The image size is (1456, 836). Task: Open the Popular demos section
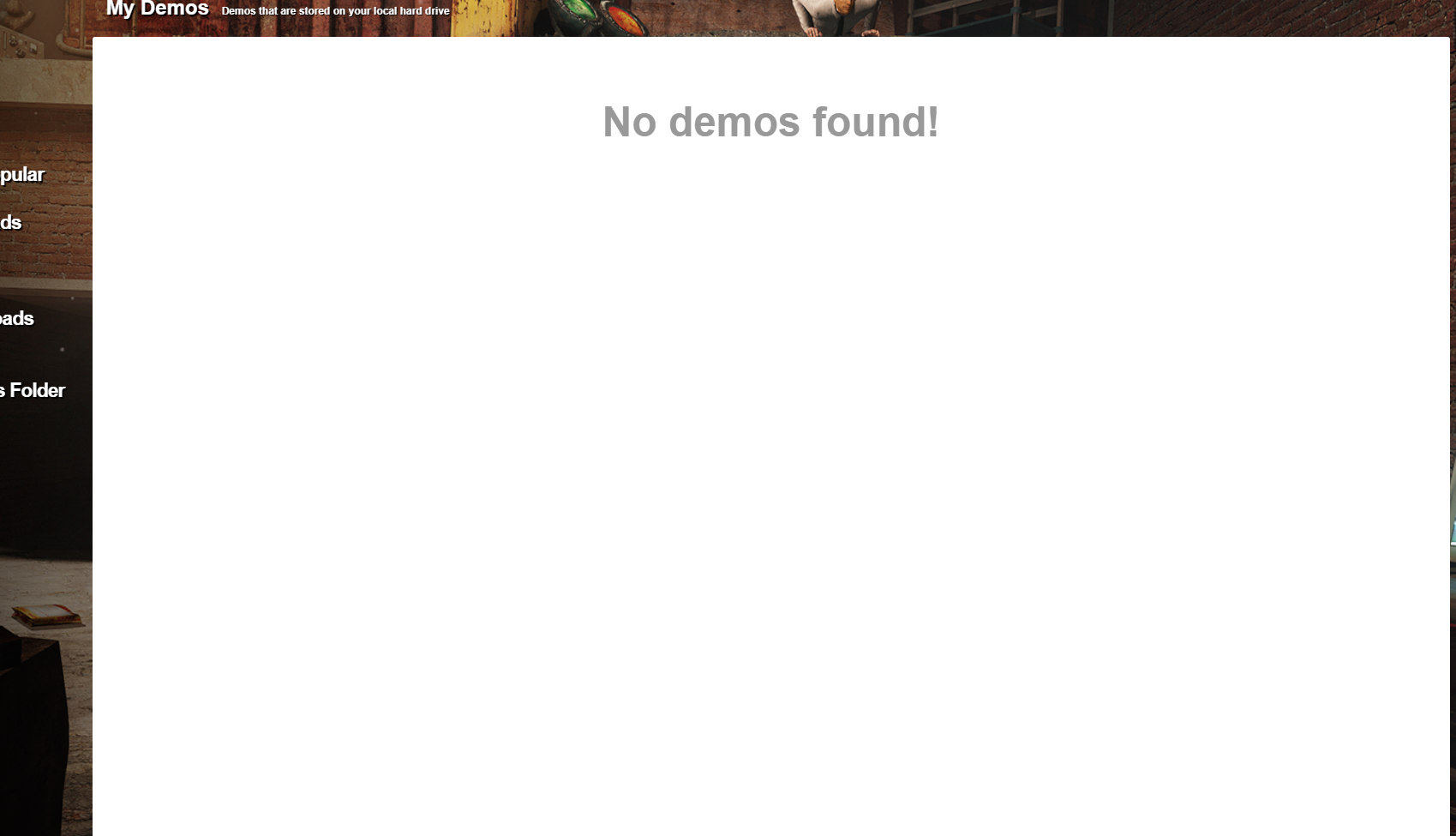click(x=22, y=175)
